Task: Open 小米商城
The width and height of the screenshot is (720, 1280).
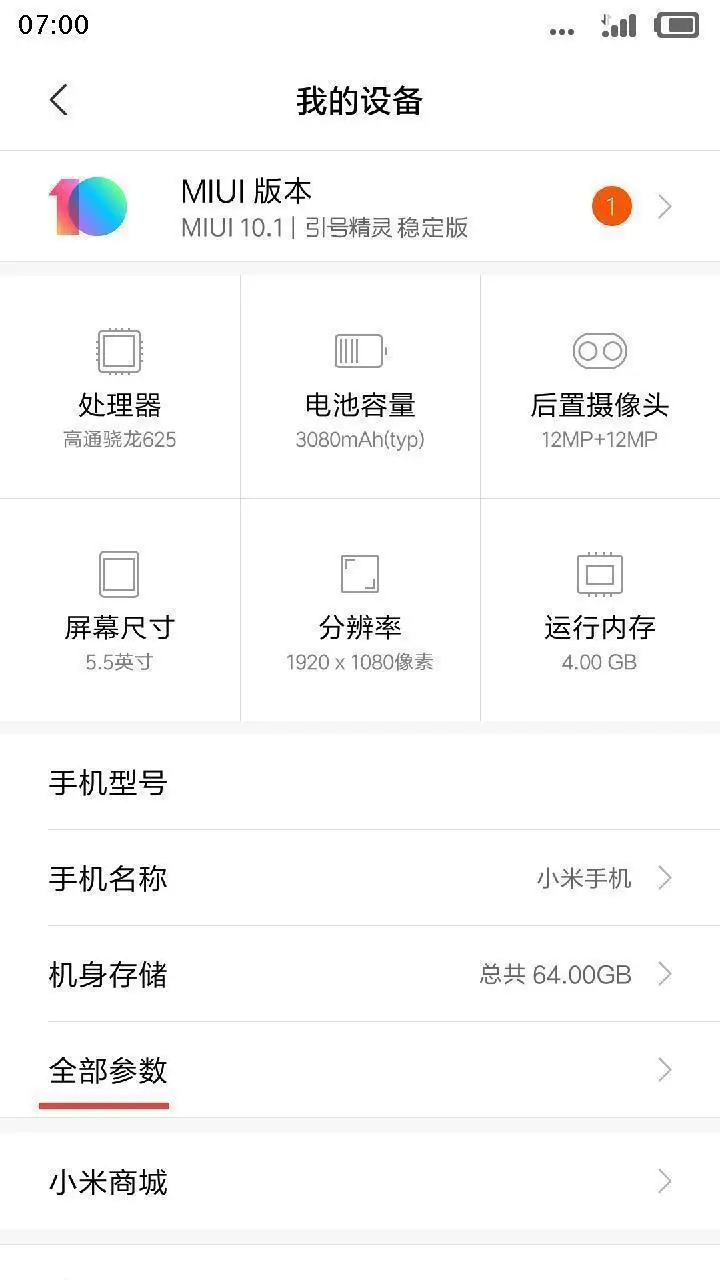Action: click(x=360, y=1182)
